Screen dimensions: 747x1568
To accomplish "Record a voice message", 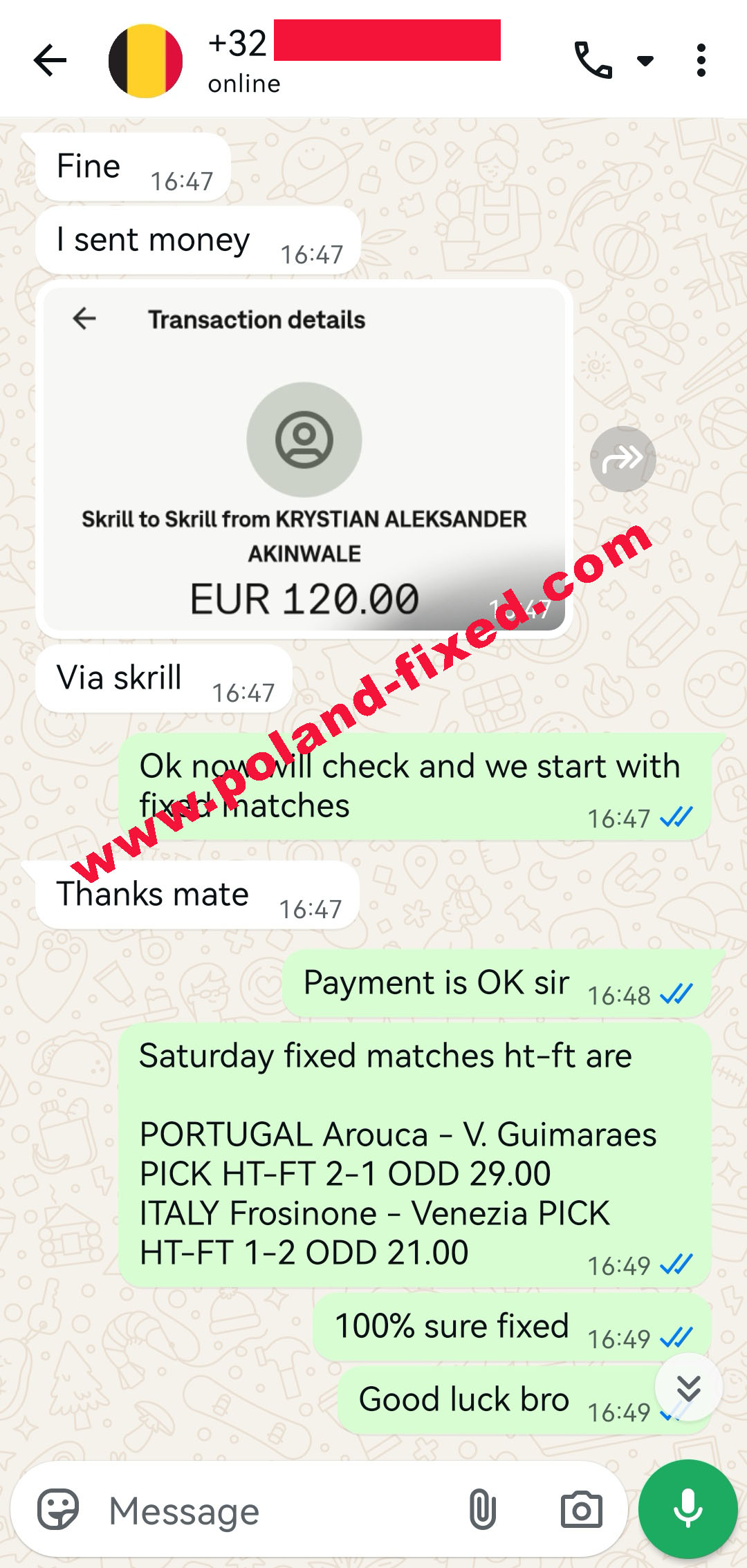I will 688,1509.
